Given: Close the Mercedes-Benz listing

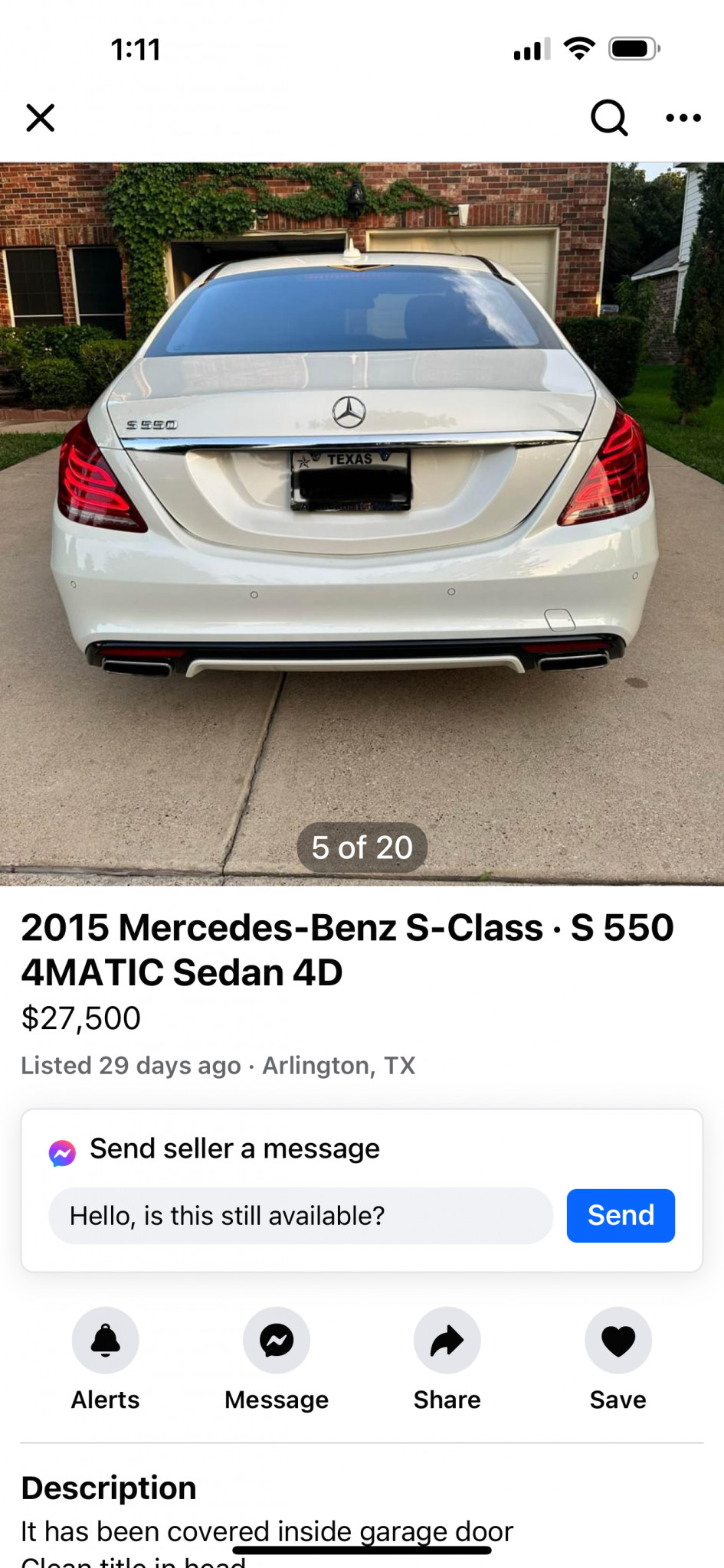Looking at the screenshot, I should click(x=41, y=118).
